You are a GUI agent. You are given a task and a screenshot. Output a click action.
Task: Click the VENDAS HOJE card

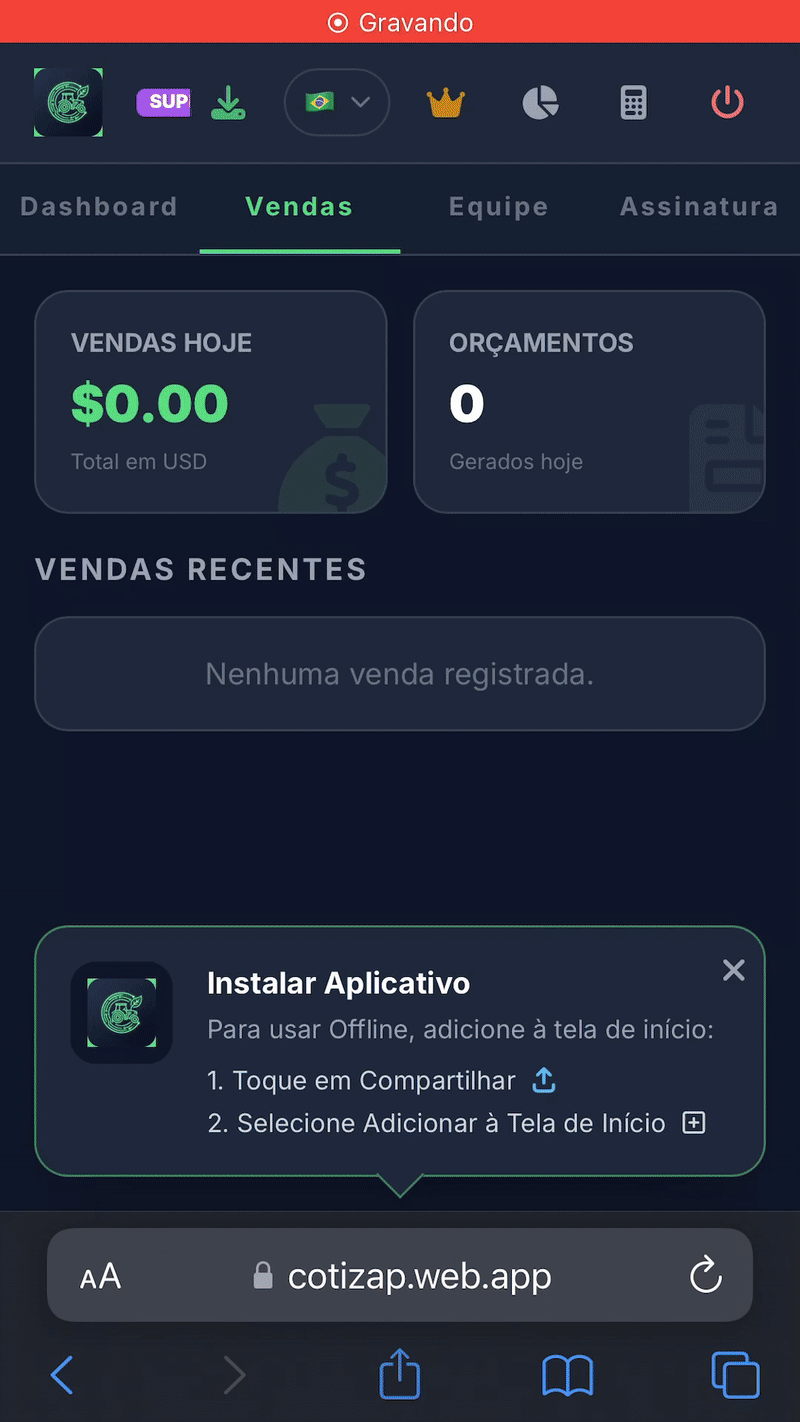pos(210,401)
